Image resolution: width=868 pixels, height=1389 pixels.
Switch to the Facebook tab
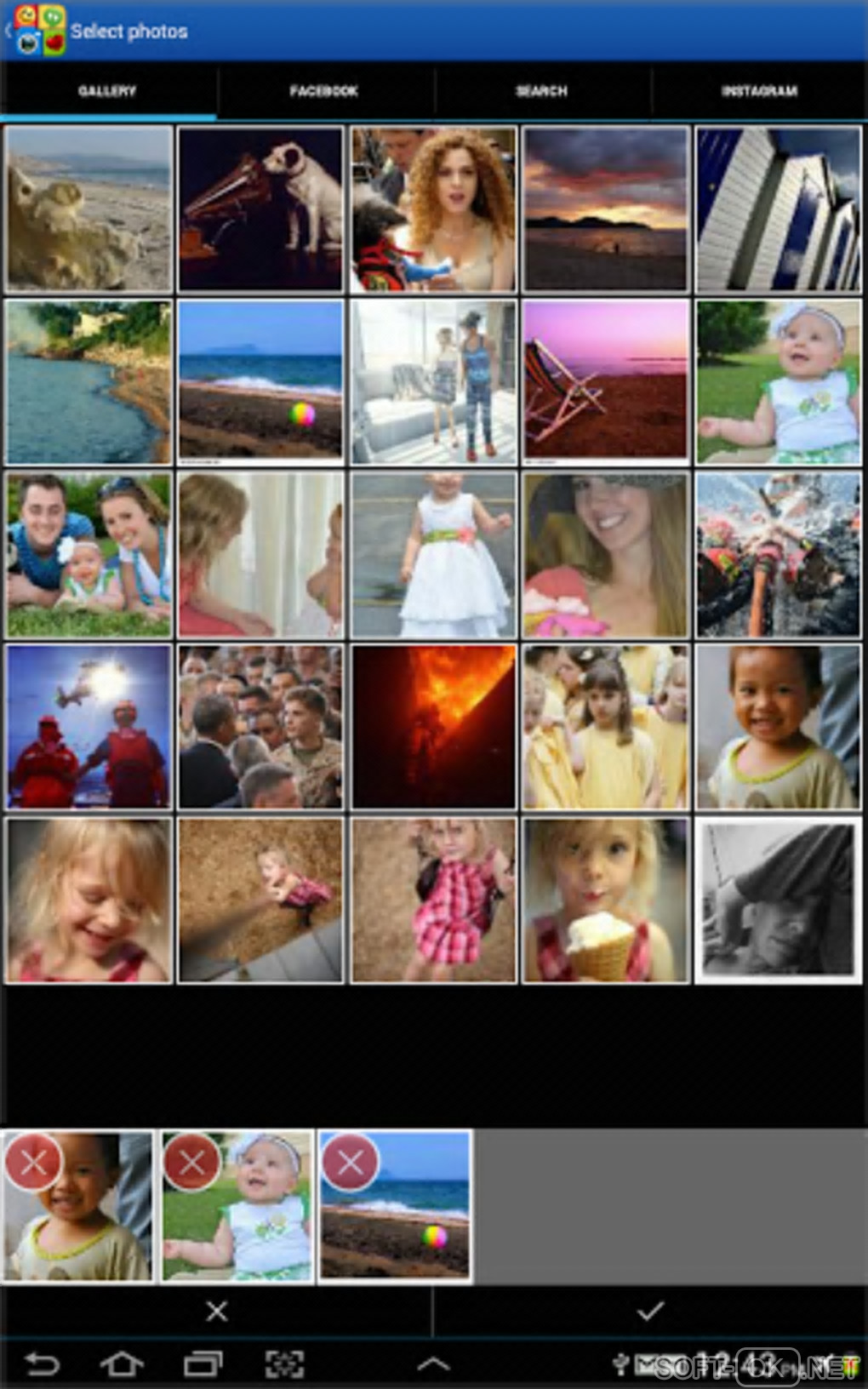pos(323,91)
